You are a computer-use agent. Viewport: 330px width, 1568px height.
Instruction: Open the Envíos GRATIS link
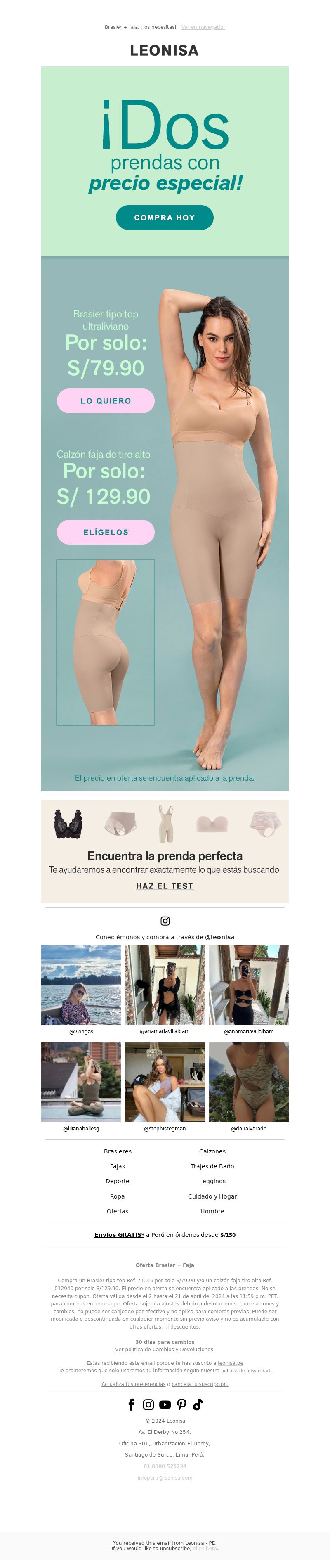tap(119, 1234)
